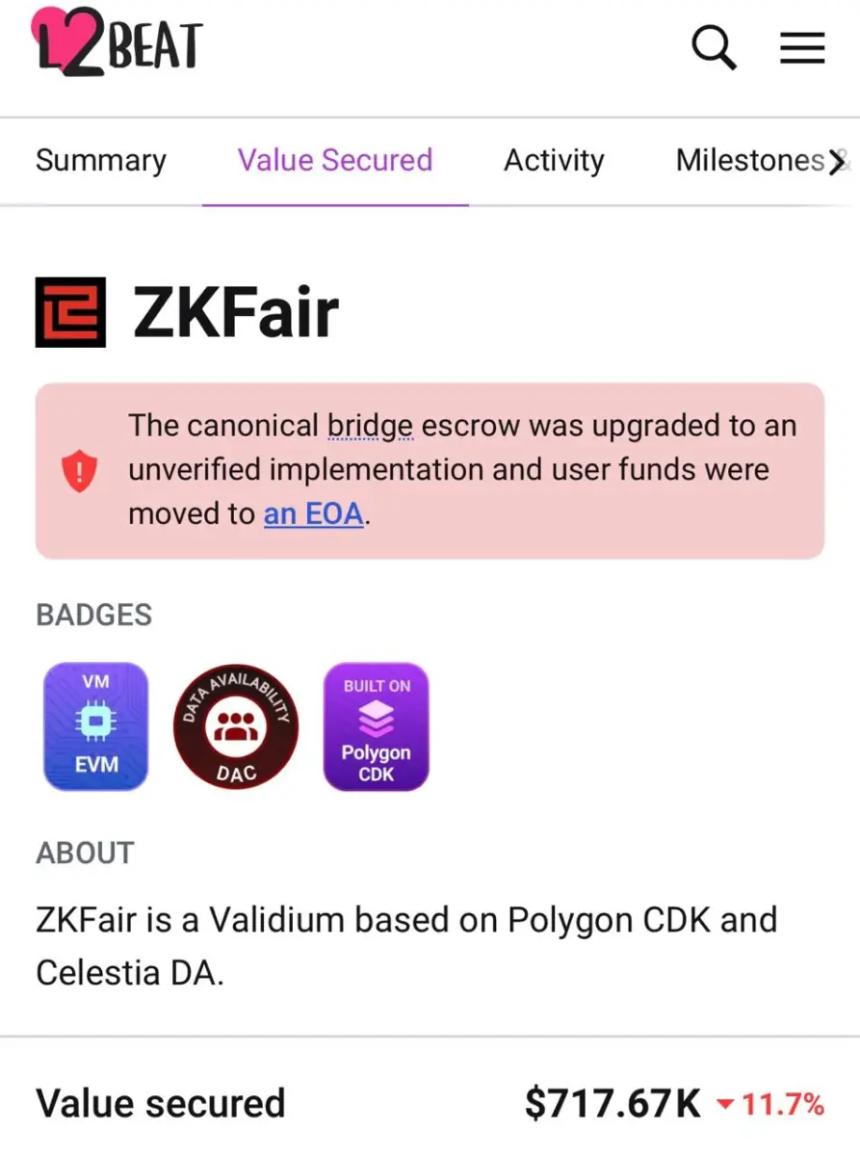860x1156 pixels.
Task: Select the Built on Polygon CDK badge
Action: tap(376, 726)
